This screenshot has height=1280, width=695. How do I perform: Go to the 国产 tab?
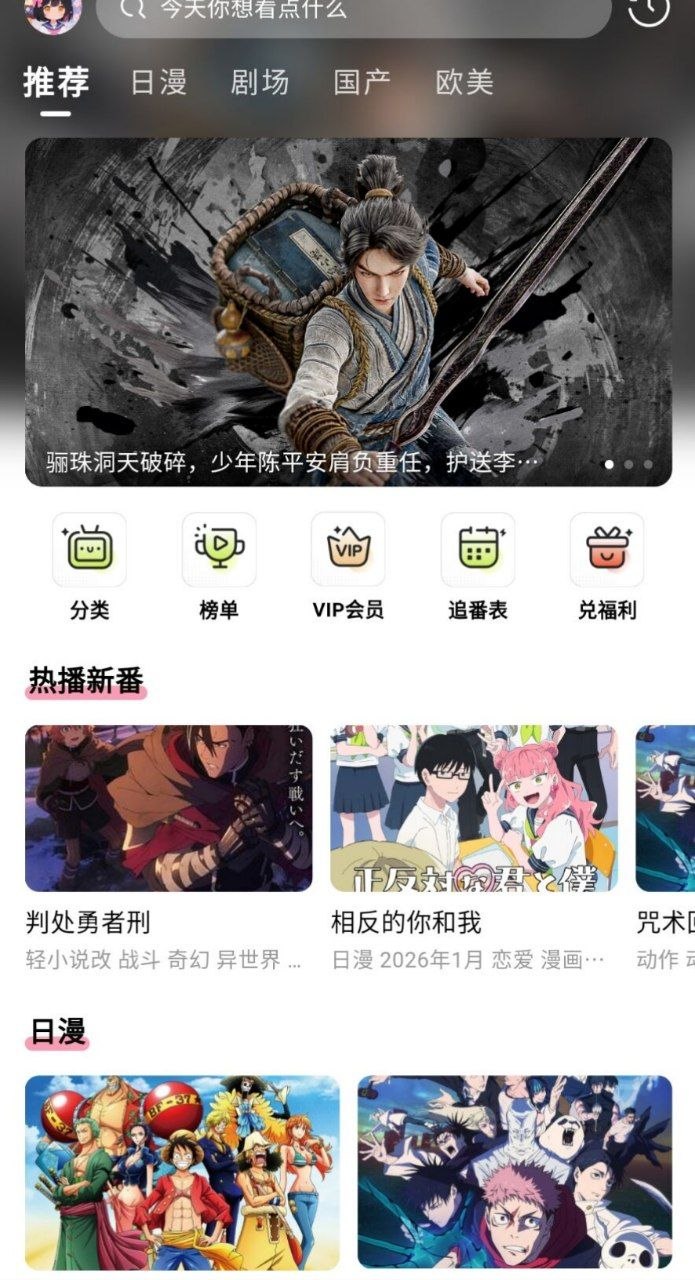tap(362, 82)
